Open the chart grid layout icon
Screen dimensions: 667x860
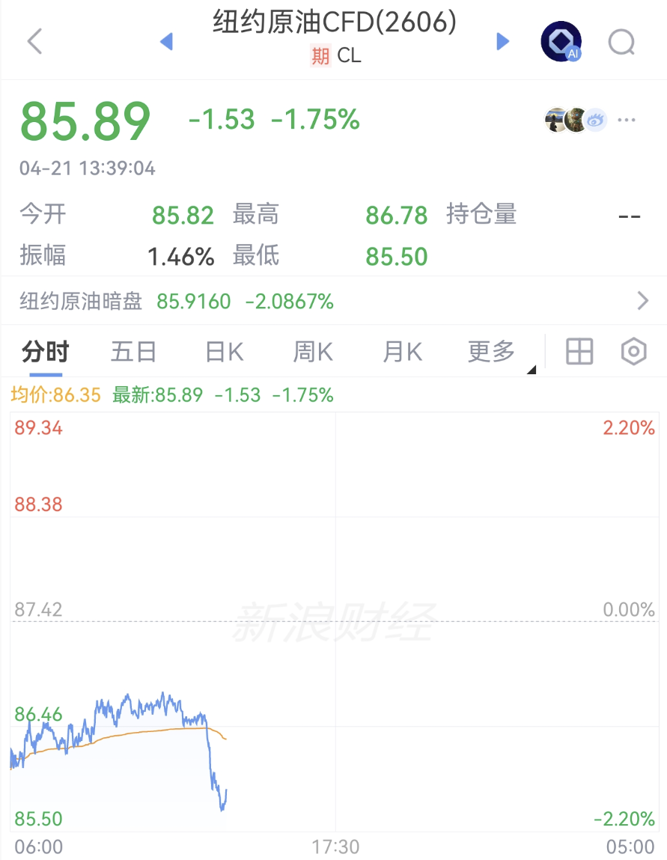click(580, 352)
